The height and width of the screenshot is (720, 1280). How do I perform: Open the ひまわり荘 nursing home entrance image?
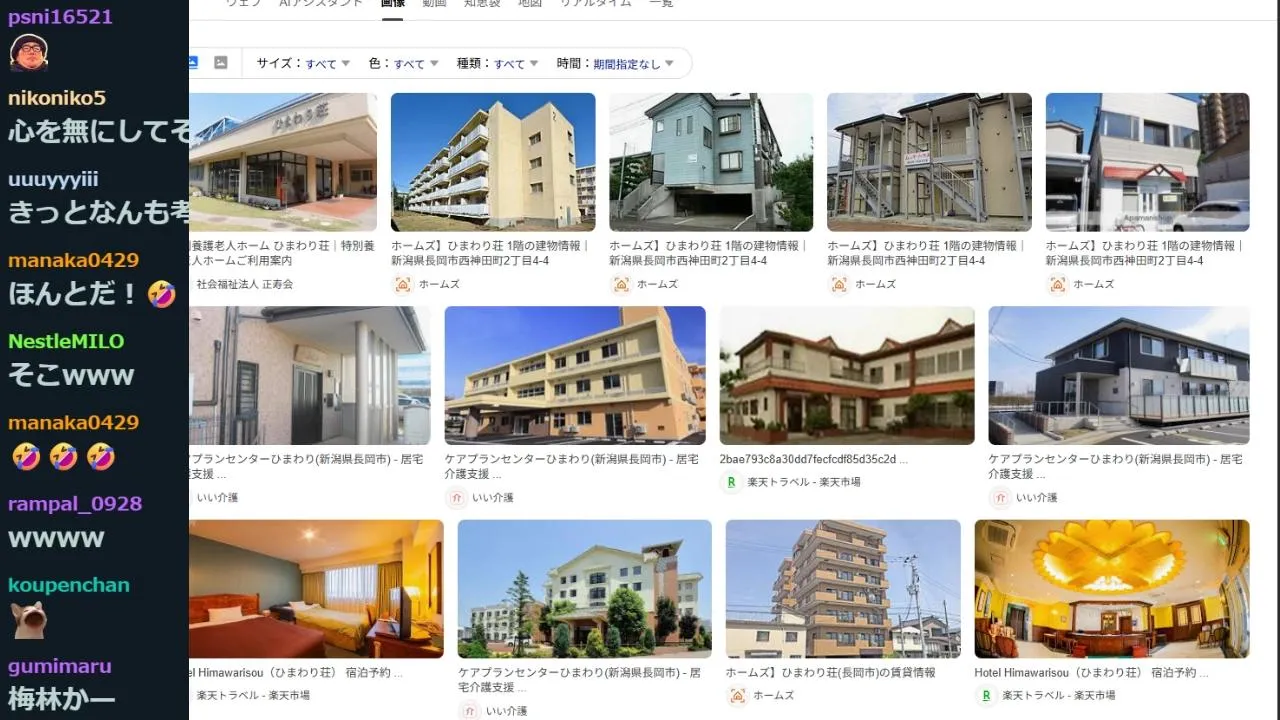point(283,162)
